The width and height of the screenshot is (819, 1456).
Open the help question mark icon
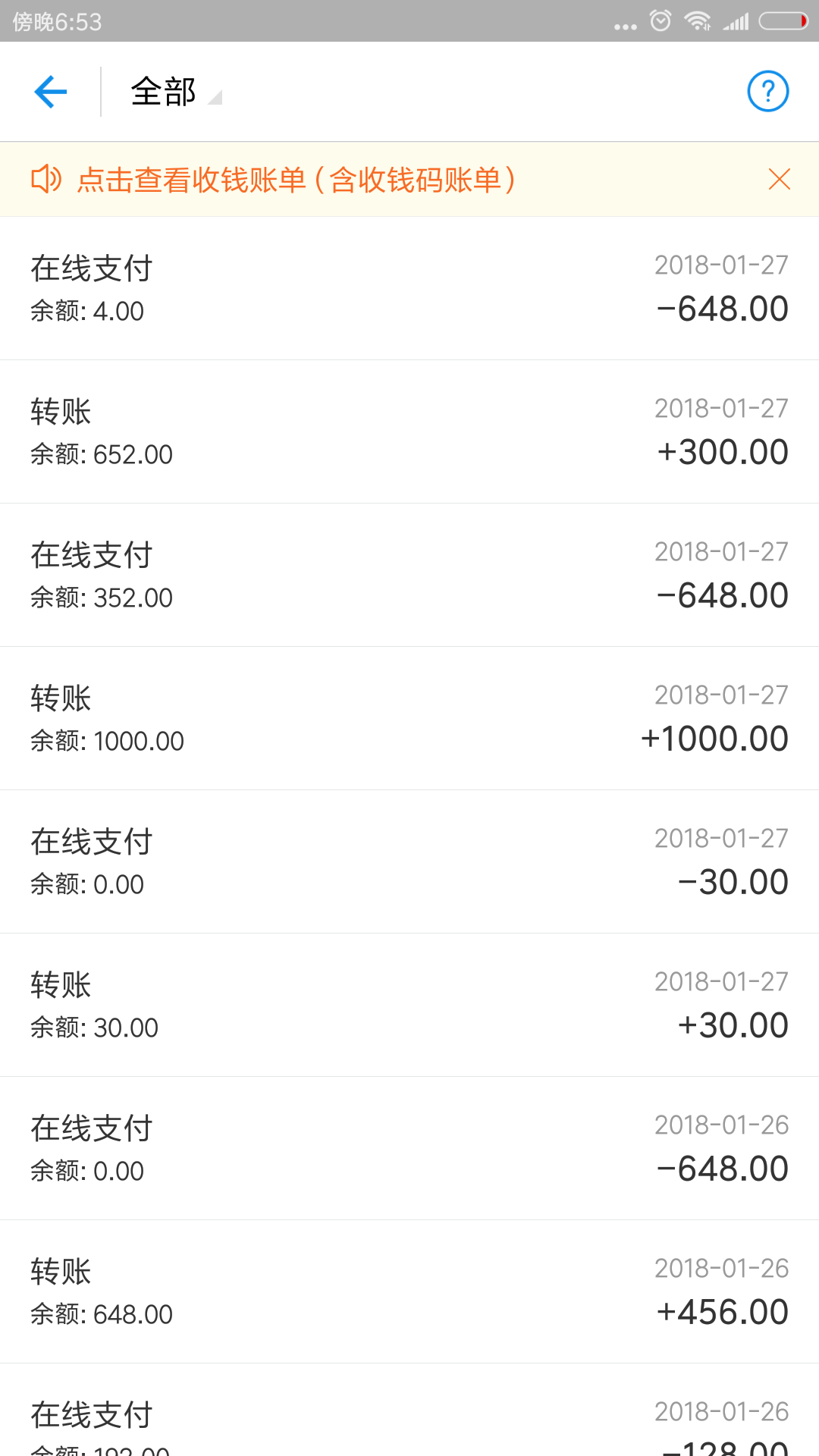click(768, 92)
